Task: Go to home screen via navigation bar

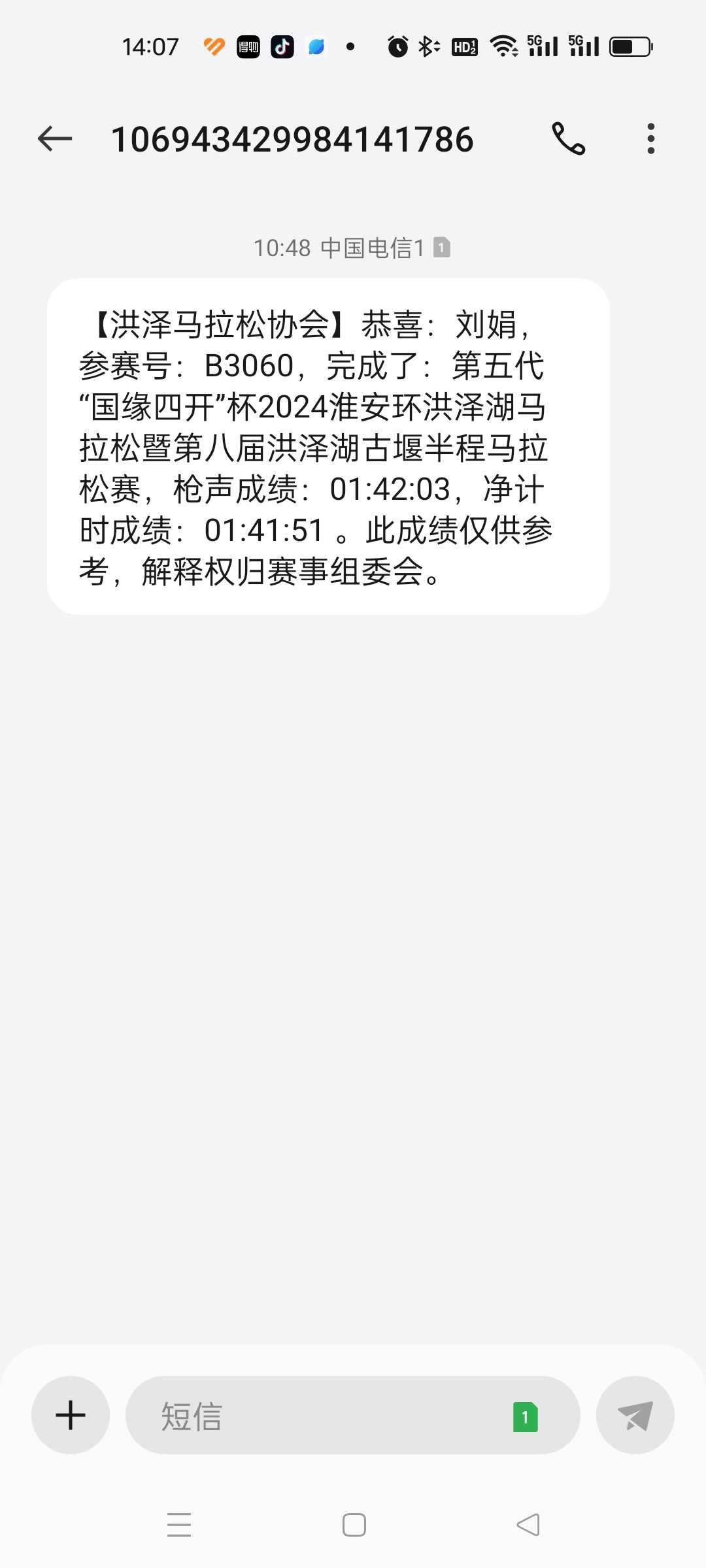Action: coord(354,1525)
